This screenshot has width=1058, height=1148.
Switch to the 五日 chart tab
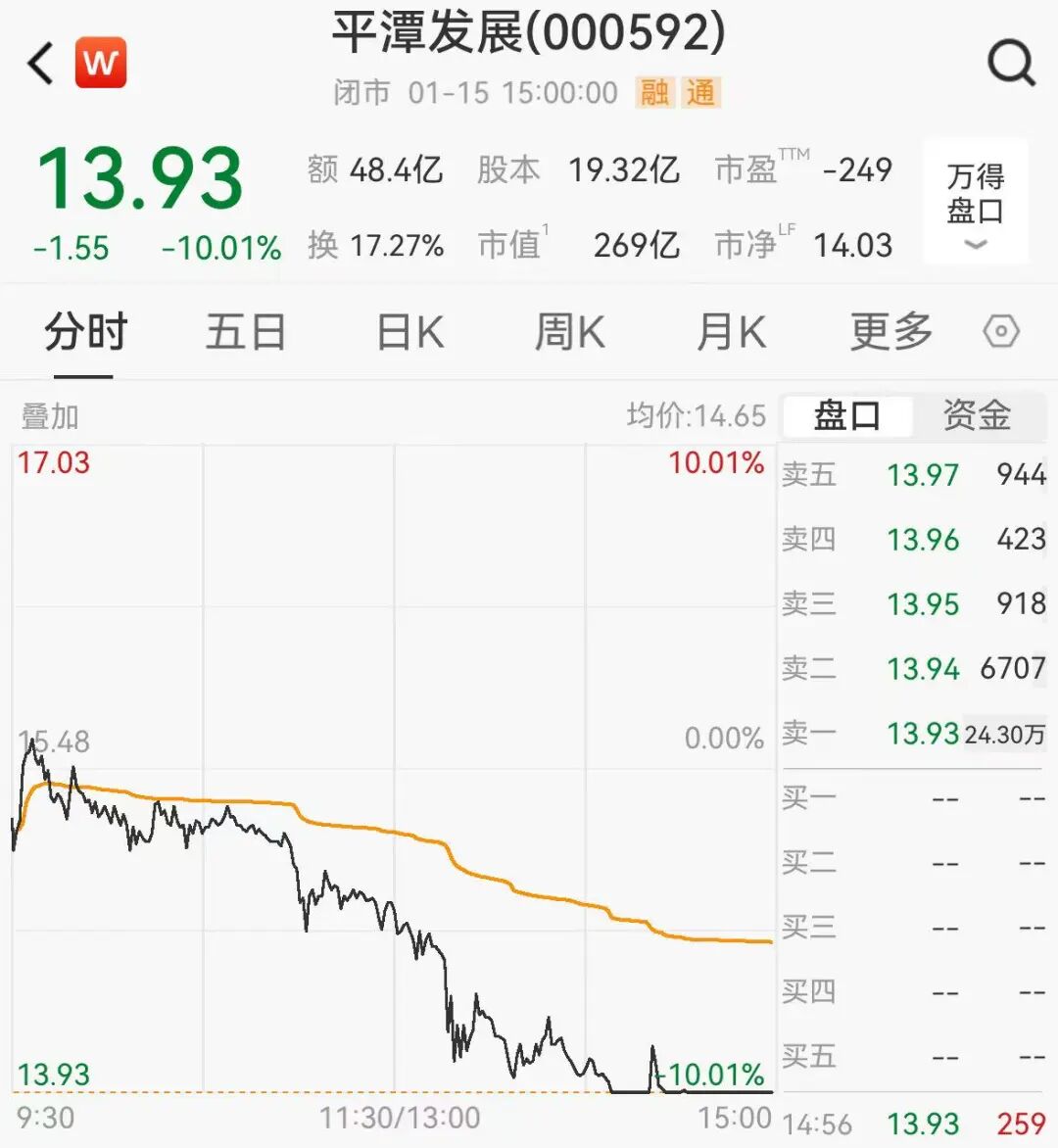click(x=245, y=333)
